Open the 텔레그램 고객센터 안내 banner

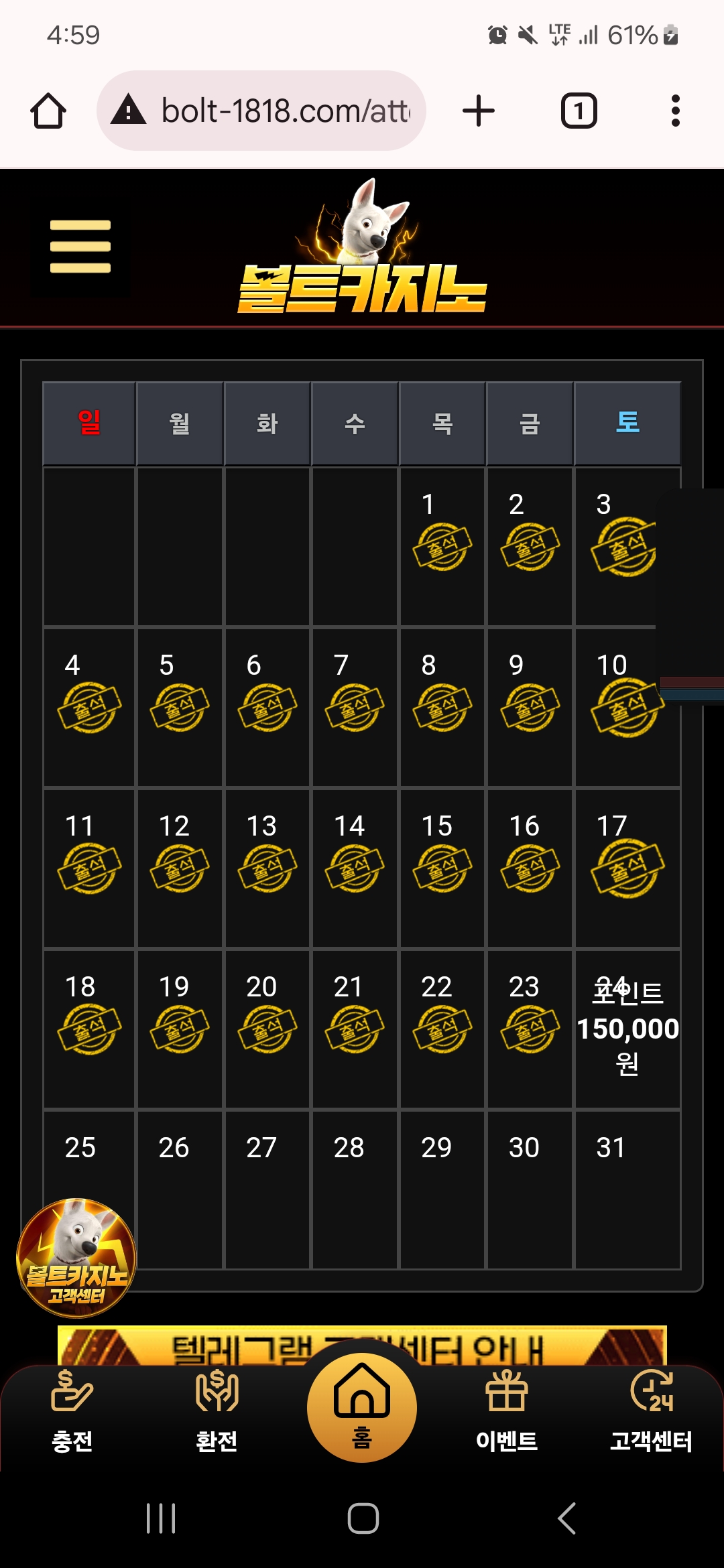362,1346
